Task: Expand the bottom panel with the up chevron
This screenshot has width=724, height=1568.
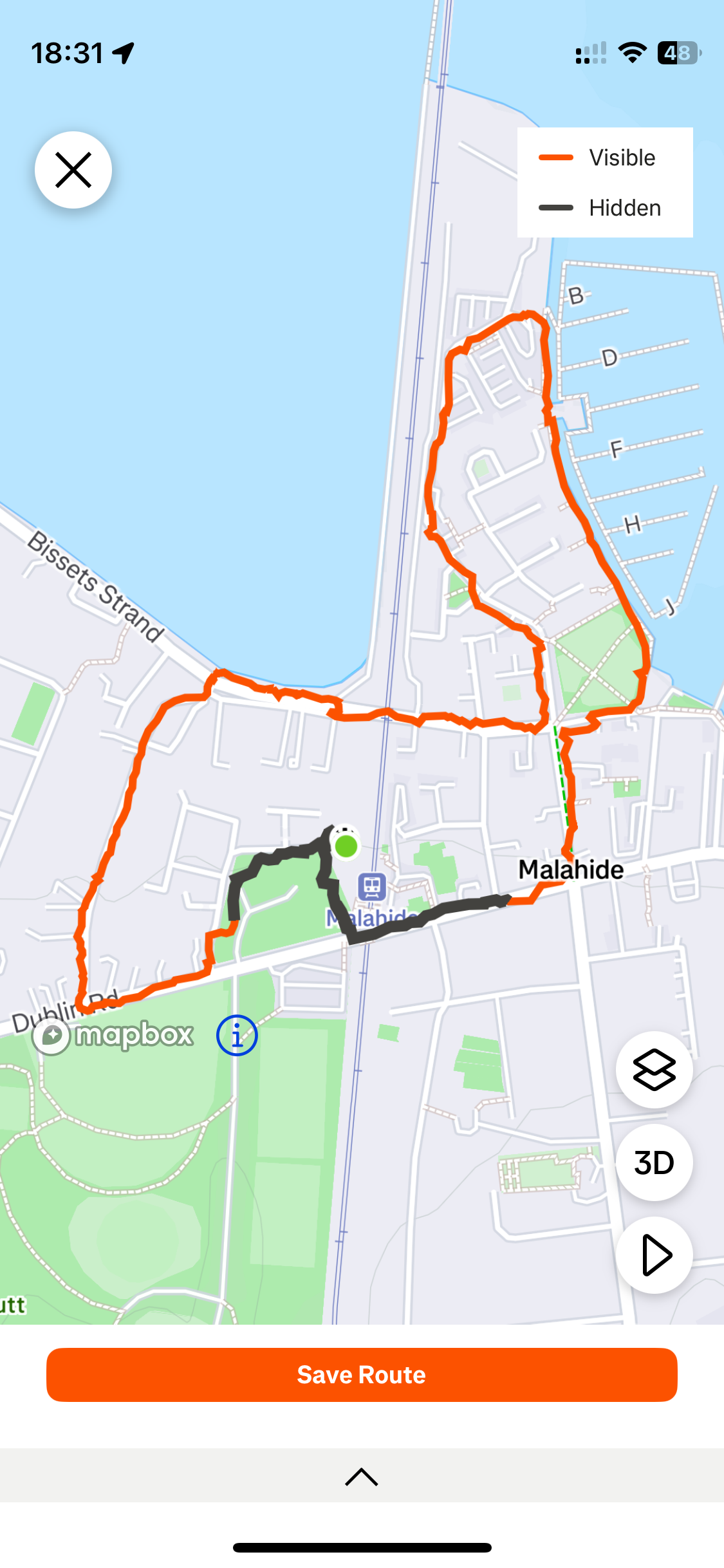Action: (x=362, y=1476)
